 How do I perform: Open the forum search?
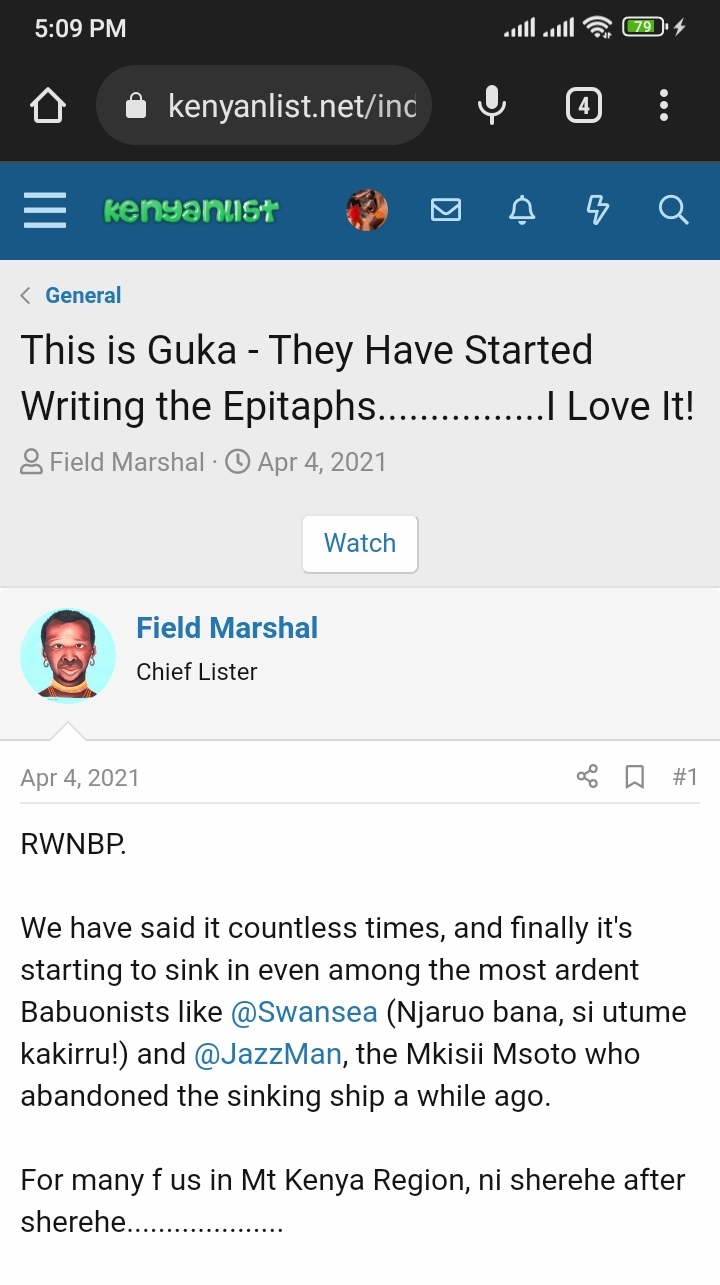[x=673, y=210]
